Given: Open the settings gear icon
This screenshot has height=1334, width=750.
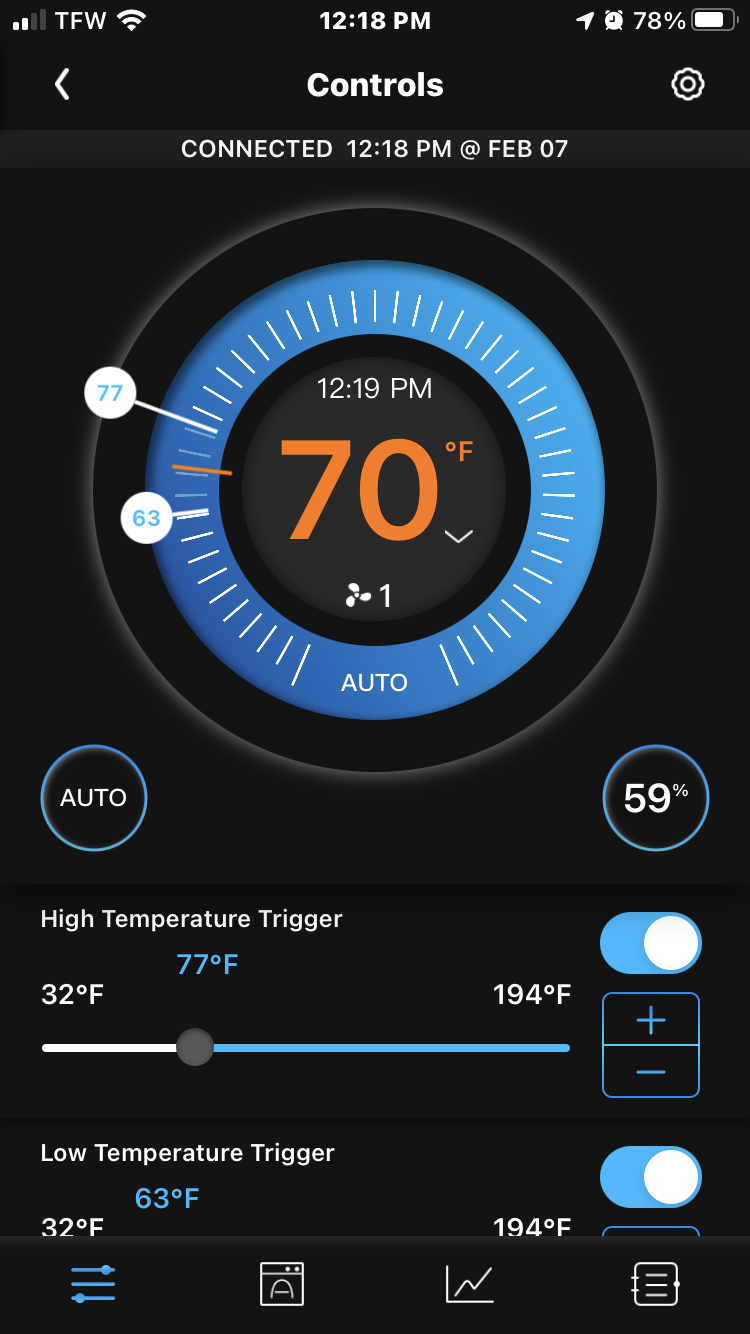Looking at the screenshot, I should [x=688, y=85].
